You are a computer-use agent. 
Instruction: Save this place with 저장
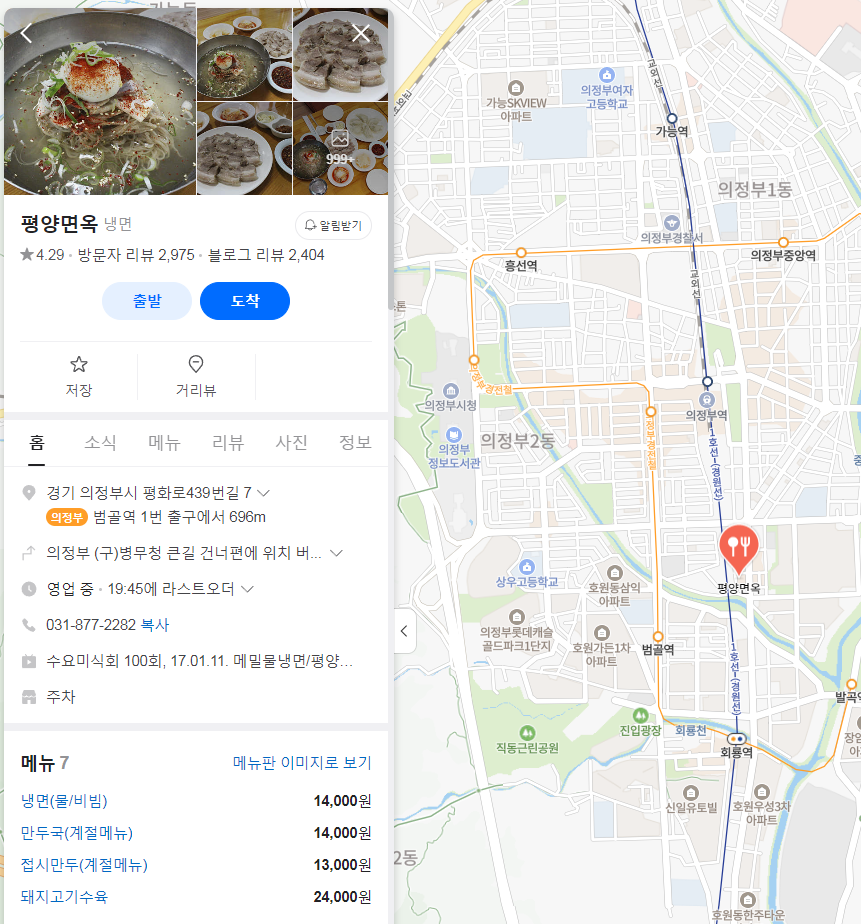click(79, 376)
